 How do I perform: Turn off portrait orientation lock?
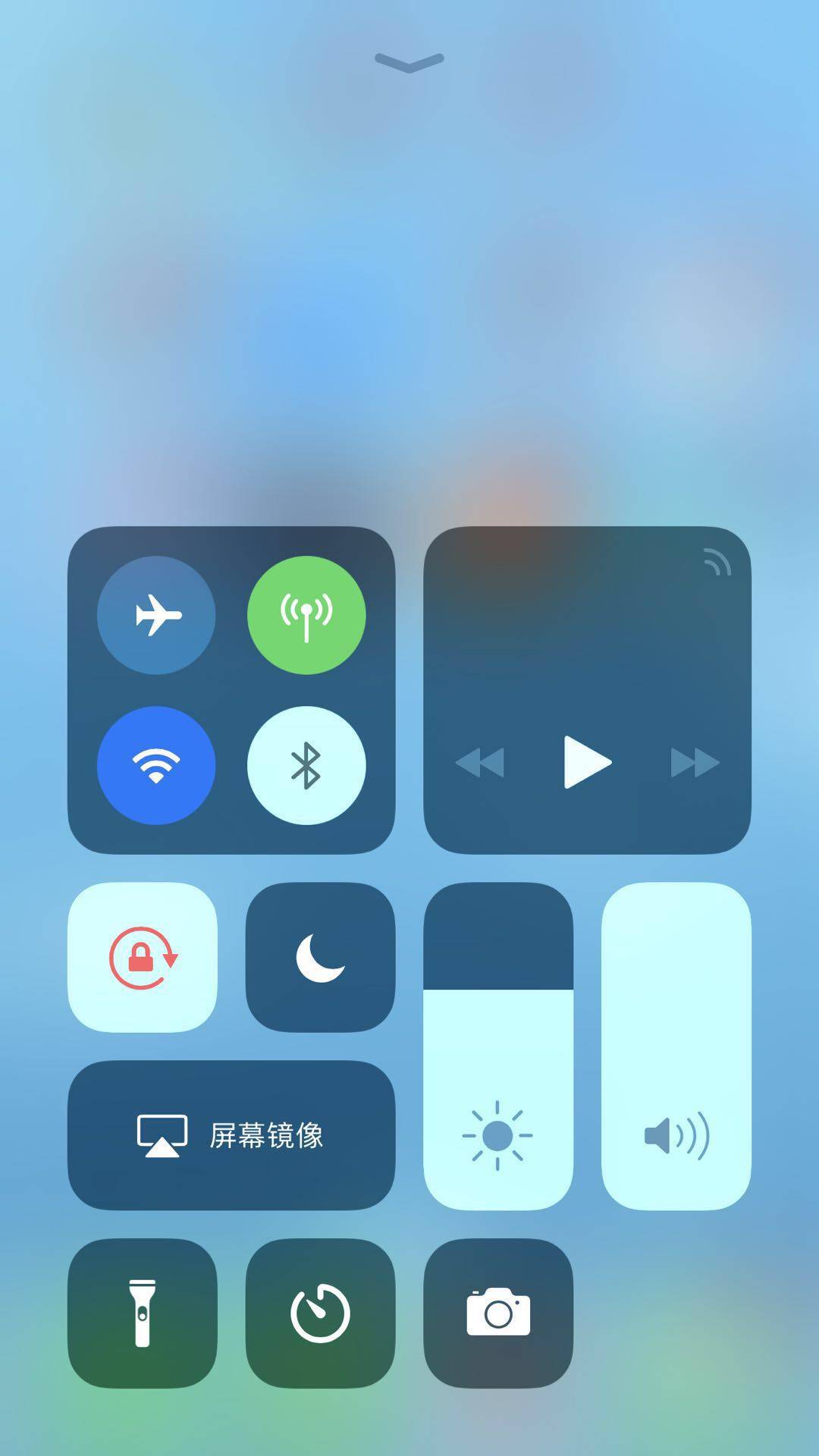143,957
